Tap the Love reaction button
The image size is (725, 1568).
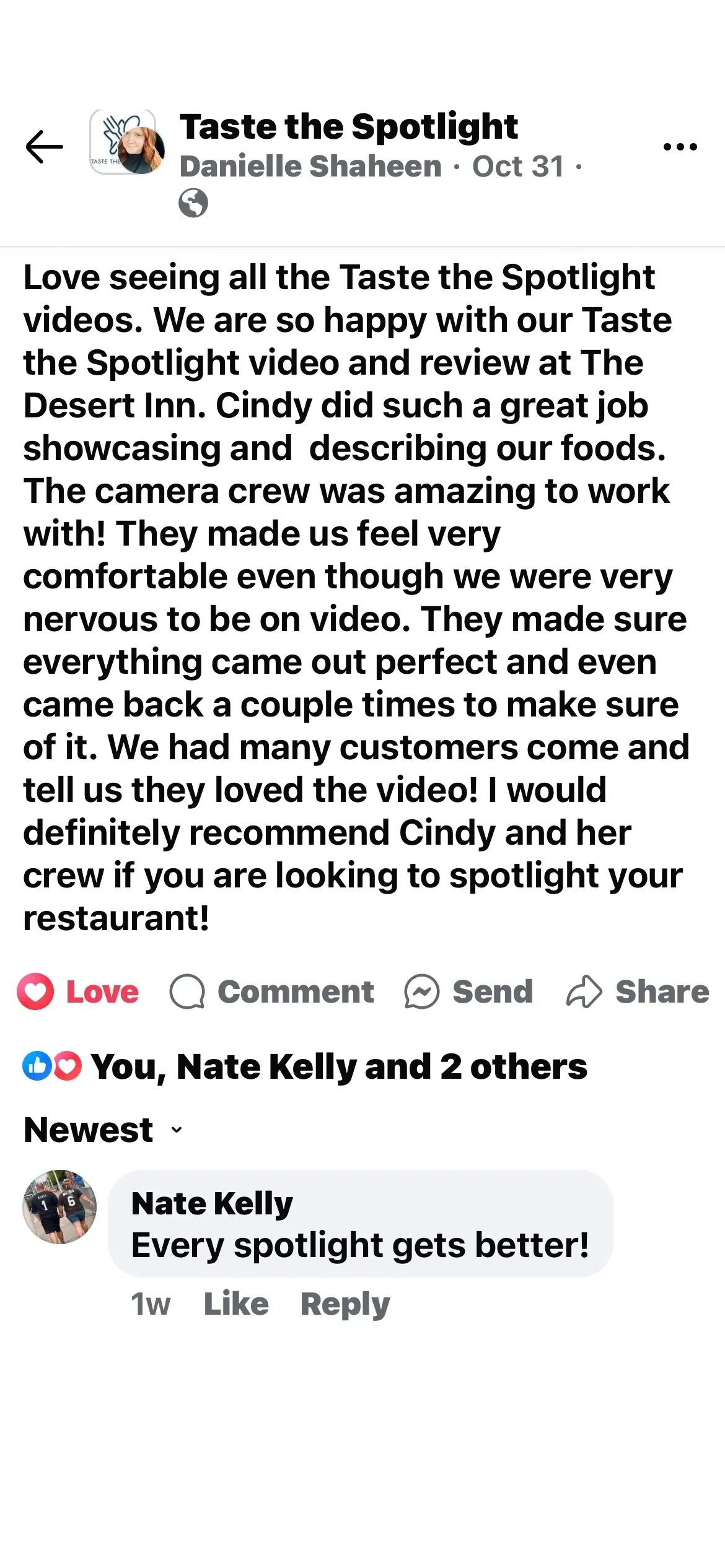[78, 991]
